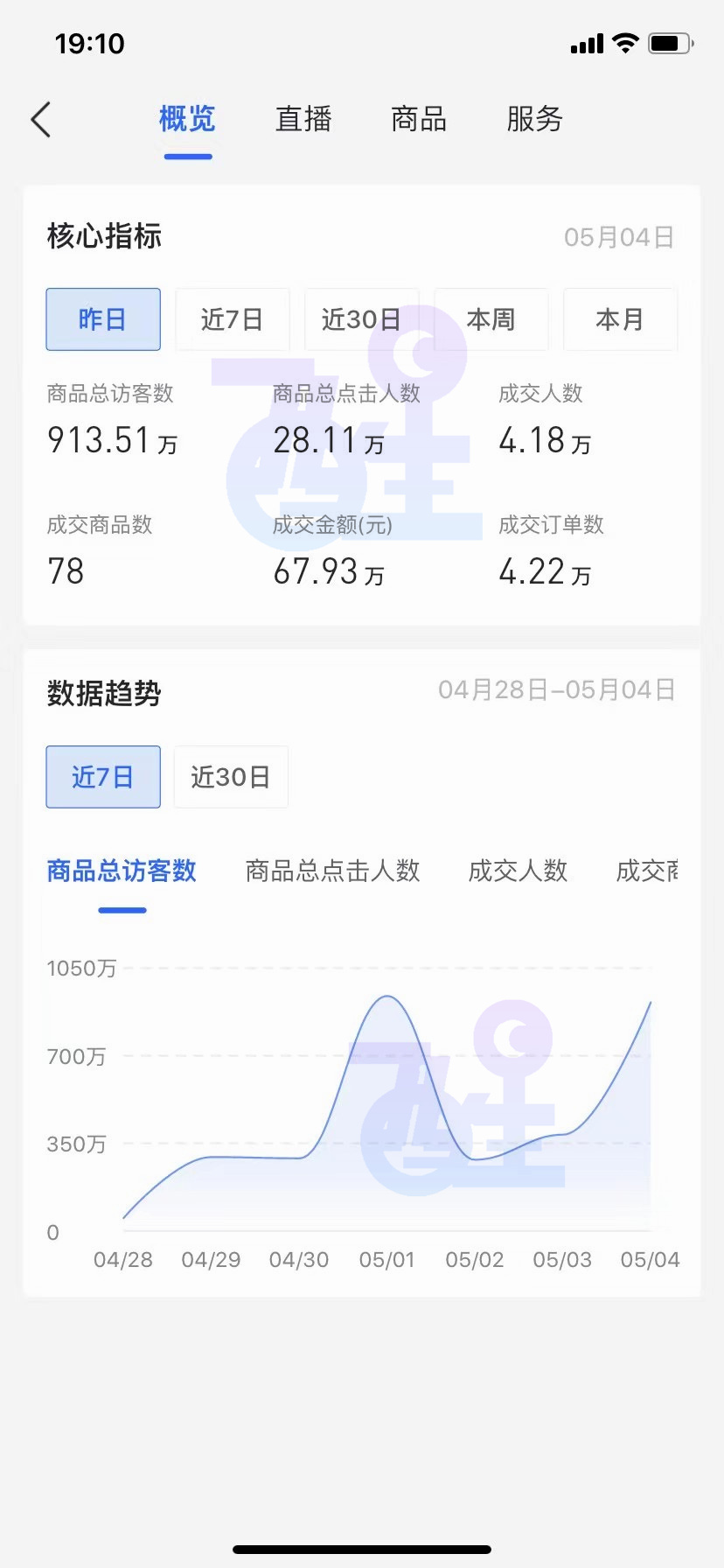This screenshot has width=724, height=1568.
Task: Select 近7日 in the 数据趋势 section
Action: 102,776
